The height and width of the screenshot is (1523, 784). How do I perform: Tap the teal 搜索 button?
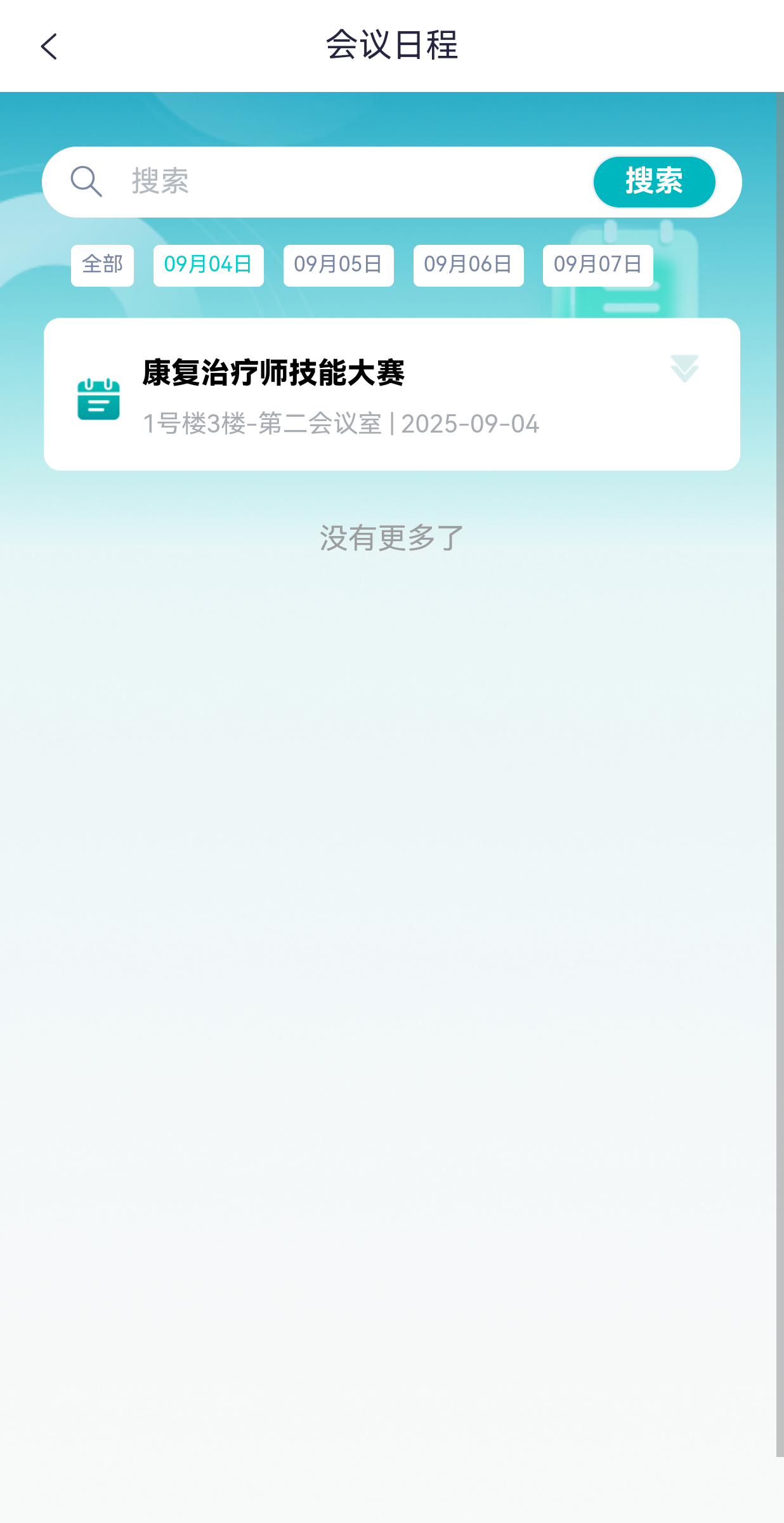coord(654,182)
